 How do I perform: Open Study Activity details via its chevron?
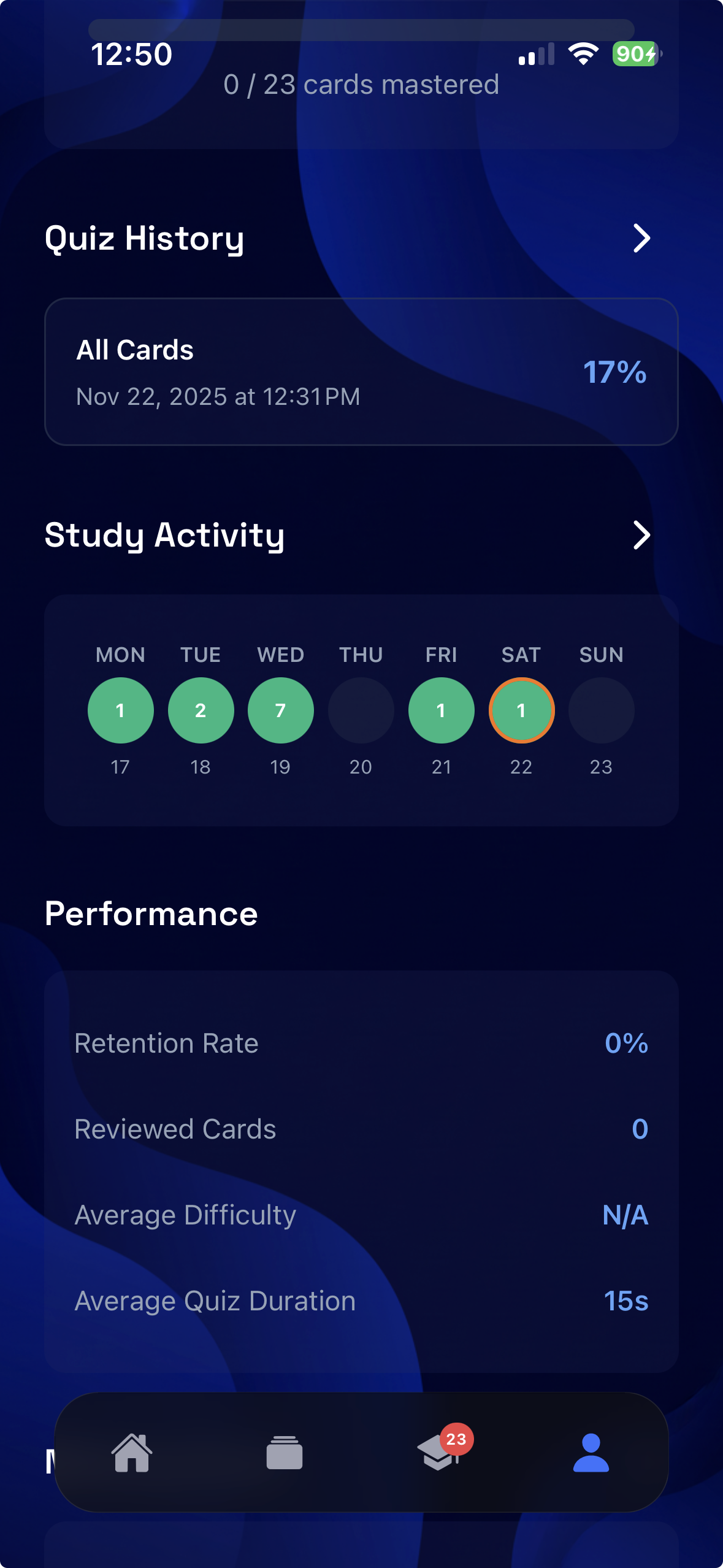click(x=641, y=535)
